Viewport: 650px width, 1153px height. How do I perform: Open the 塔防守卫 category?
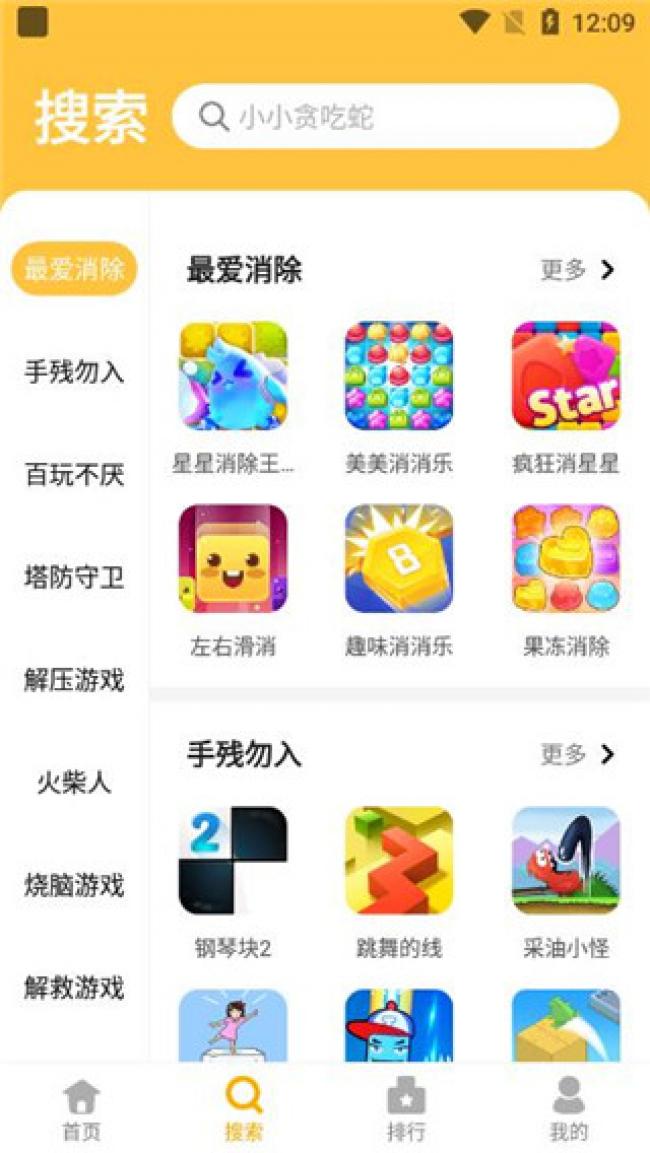pos(74,577)
